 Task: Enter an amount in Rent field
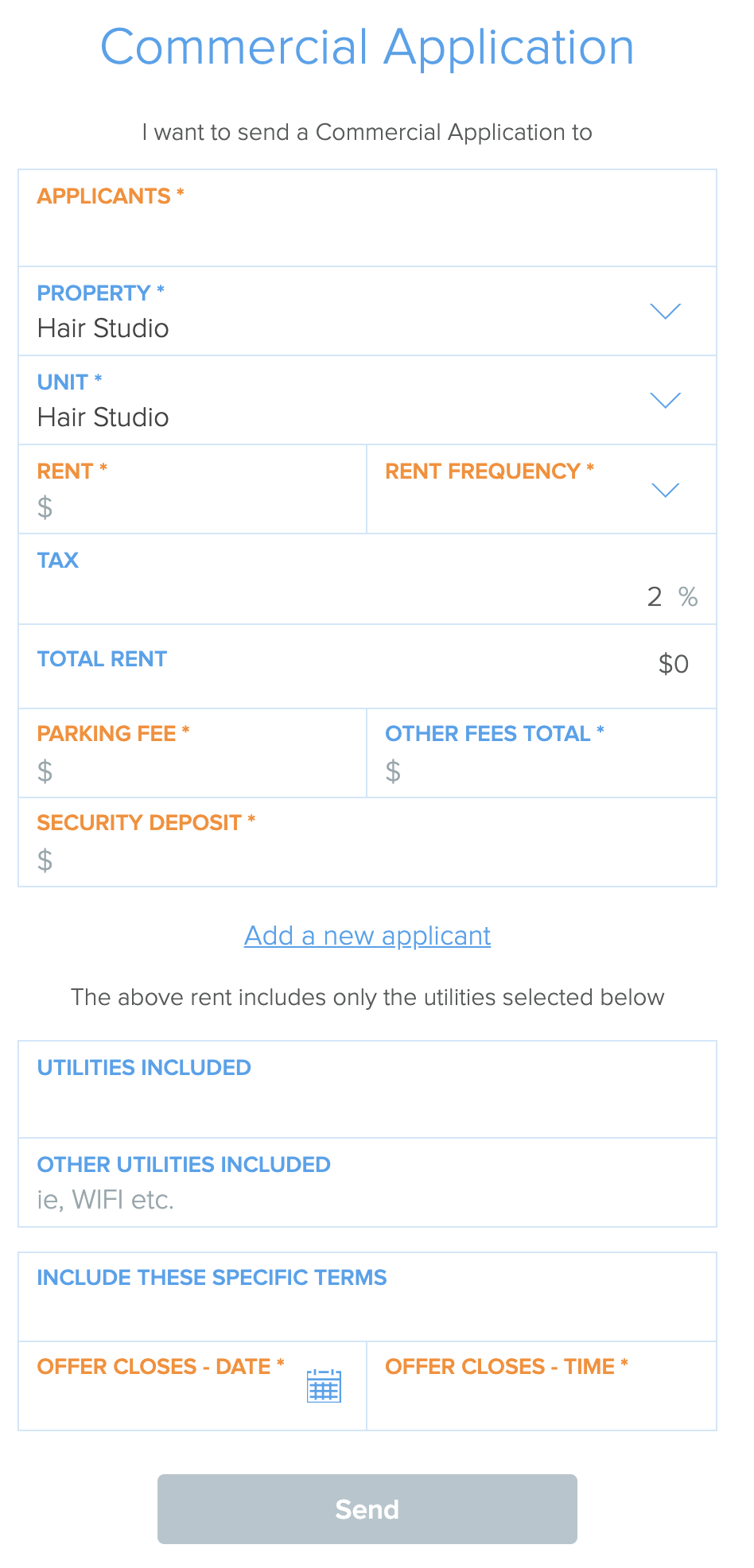tap(192, 489)
